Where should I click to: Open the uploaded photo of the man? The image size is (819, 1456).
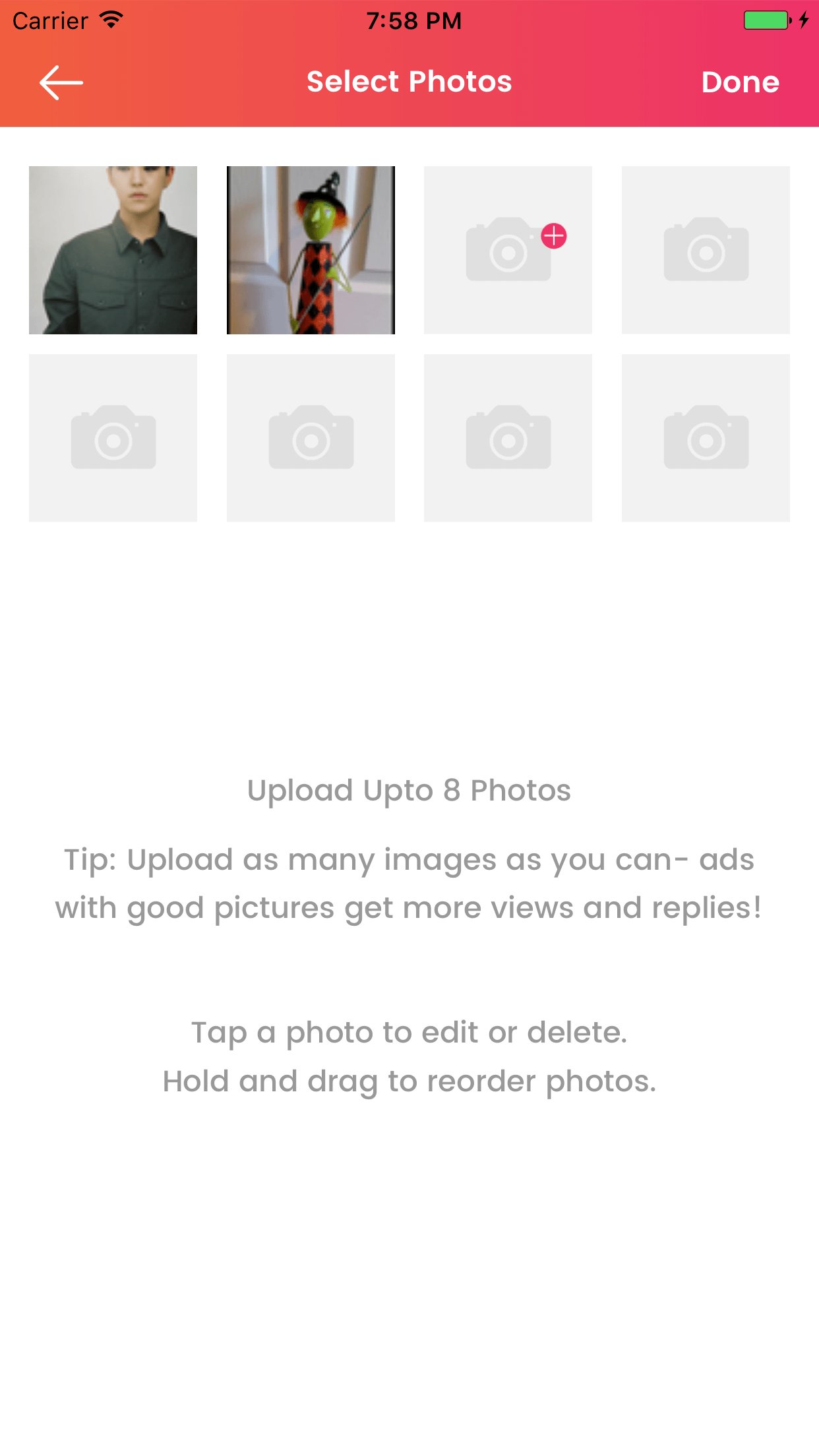[113, 250]
